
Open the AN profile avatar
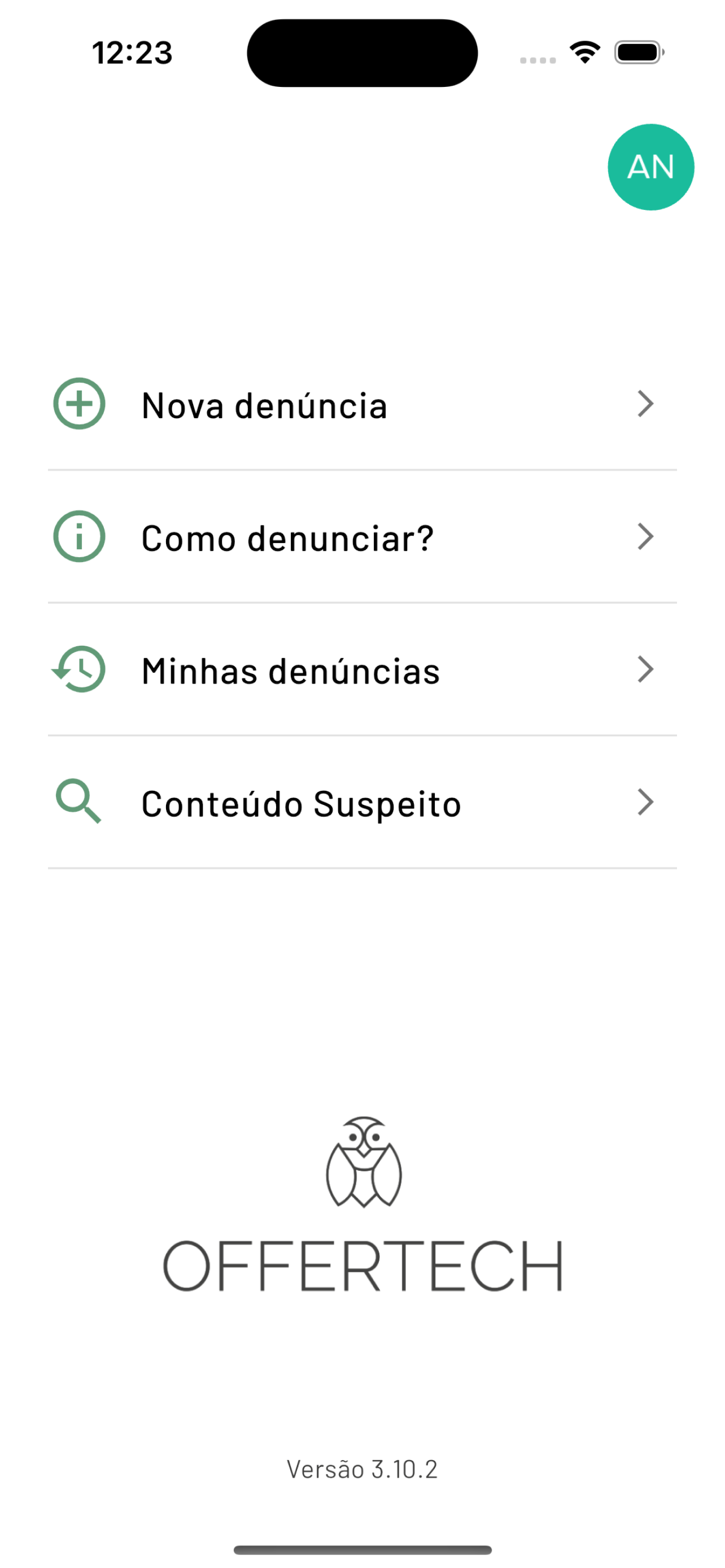coord(650,167)
